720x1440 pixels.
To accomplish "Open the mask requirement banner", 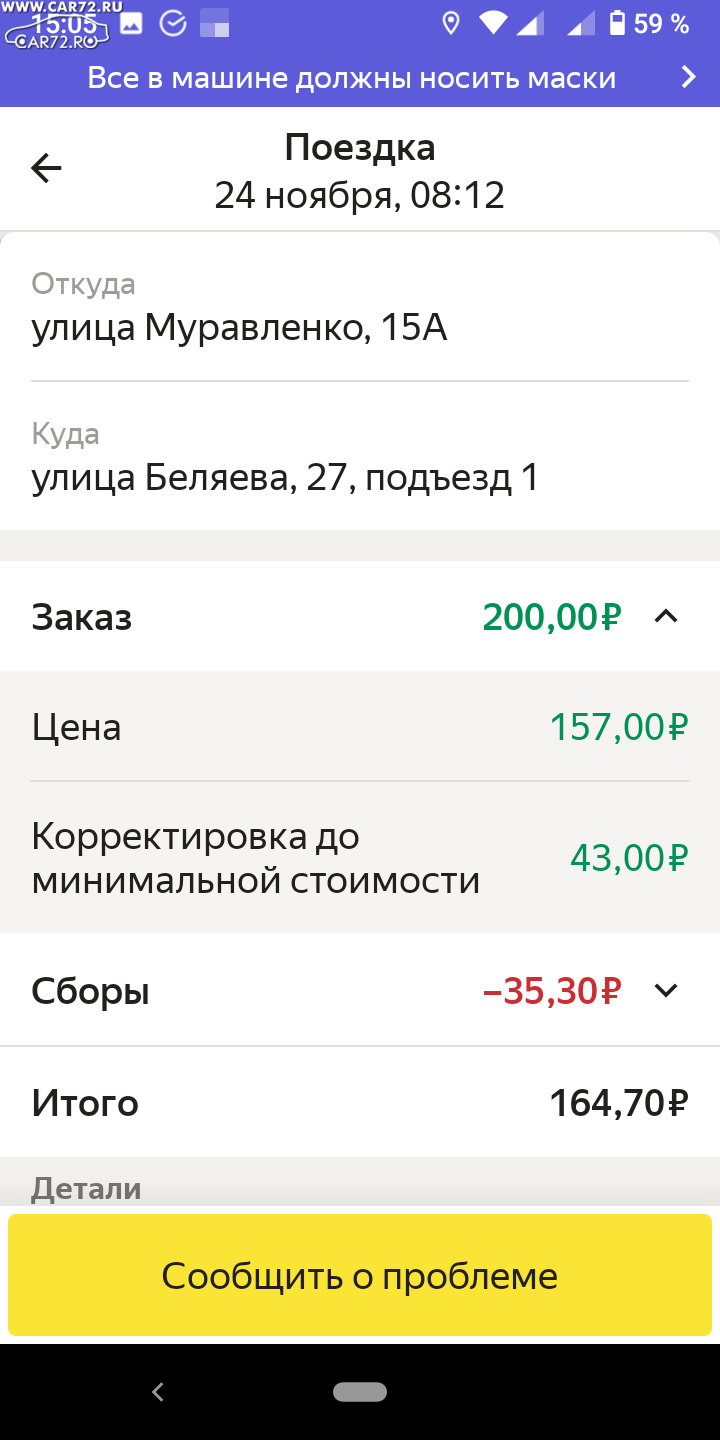I will coord(360,78).
